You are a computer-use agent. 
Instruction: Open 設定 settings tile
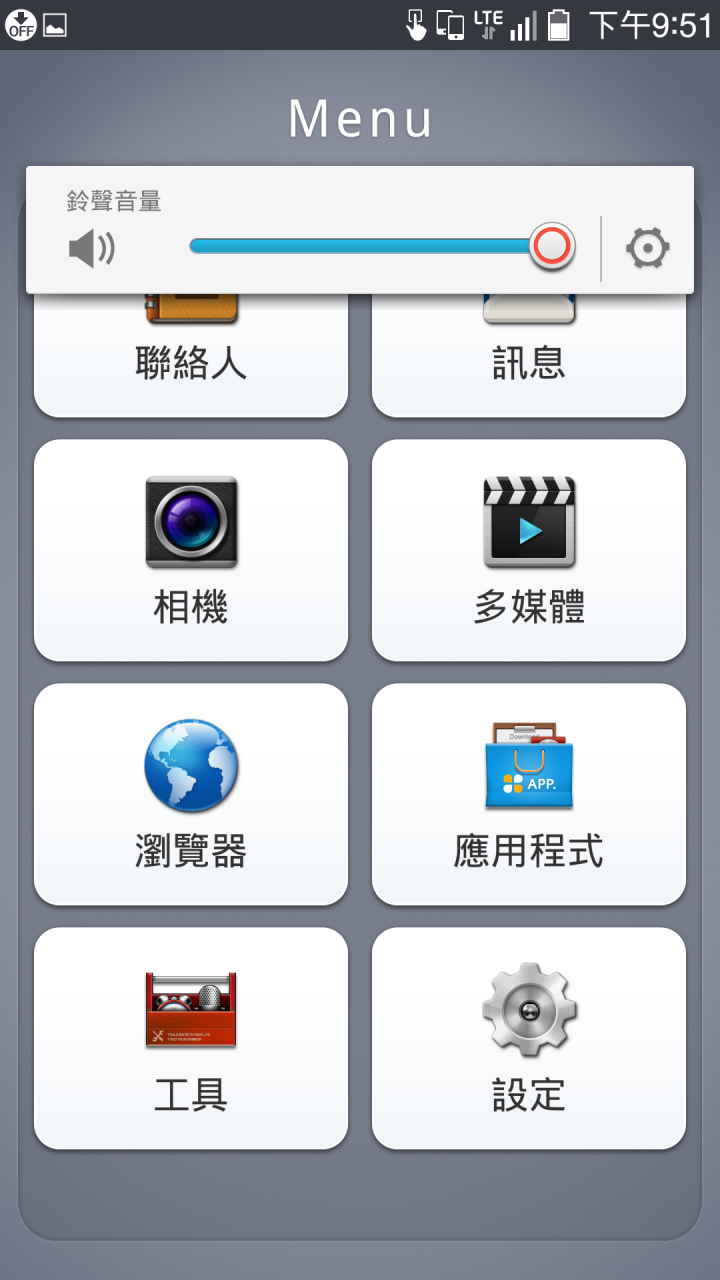[529, 1038]
